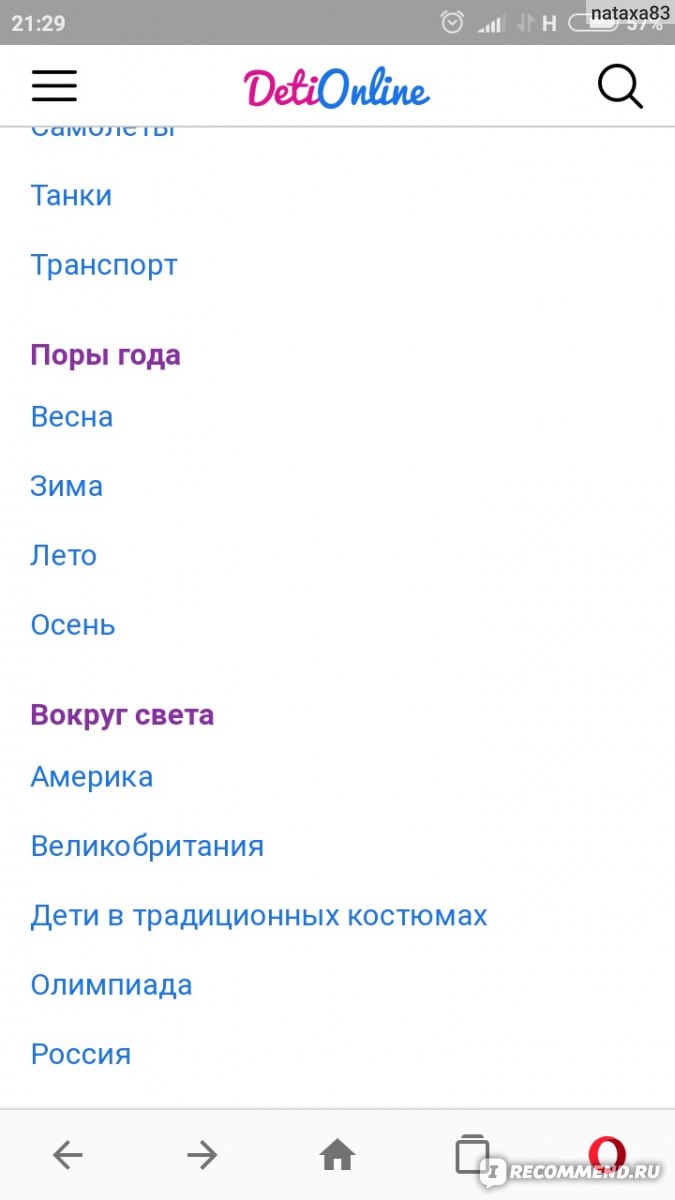Open Дети в традиционных костюмах link
Image resolution: width=675 pixels, height=1200 pixels.
click(259, 915)
